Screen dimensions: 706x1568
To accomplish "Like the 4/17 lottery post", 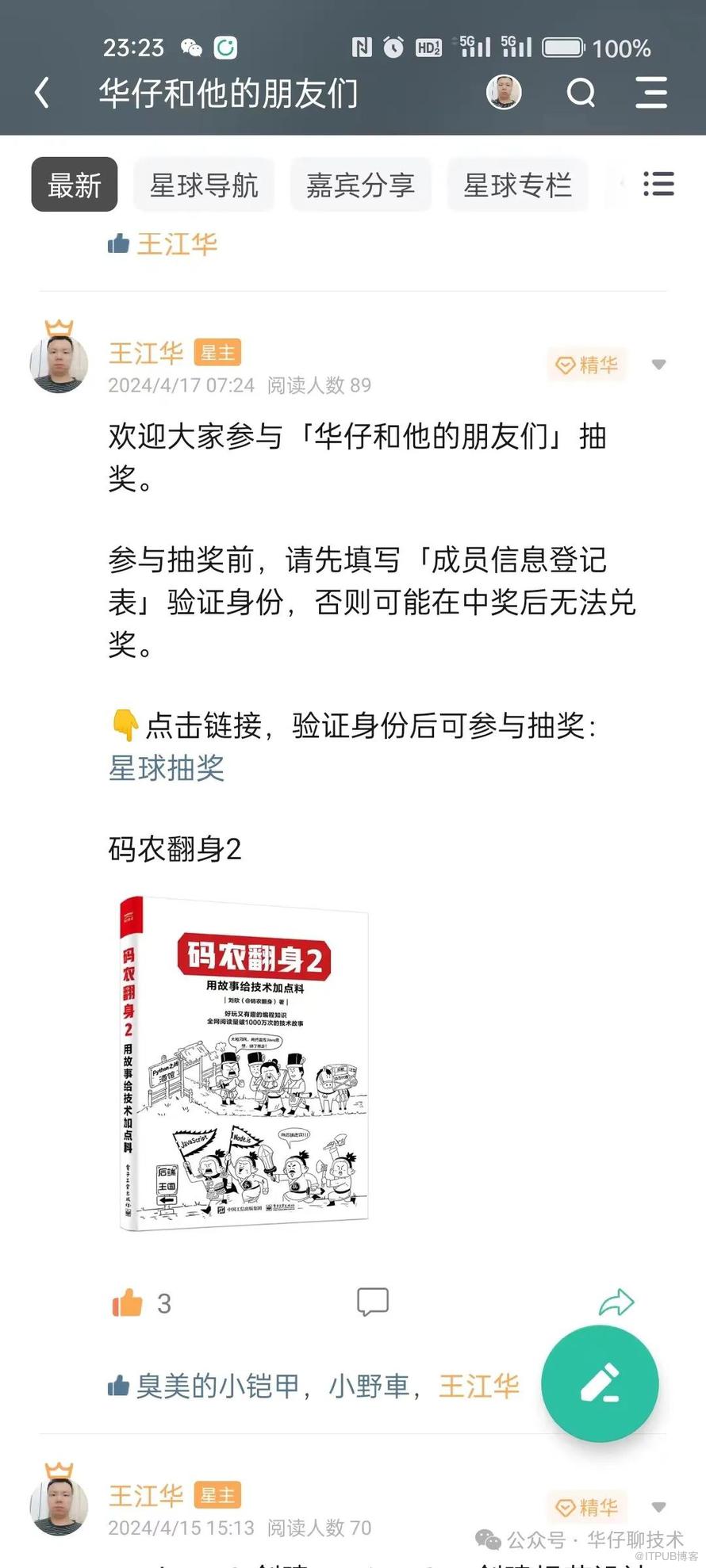I will [128, 1302].
